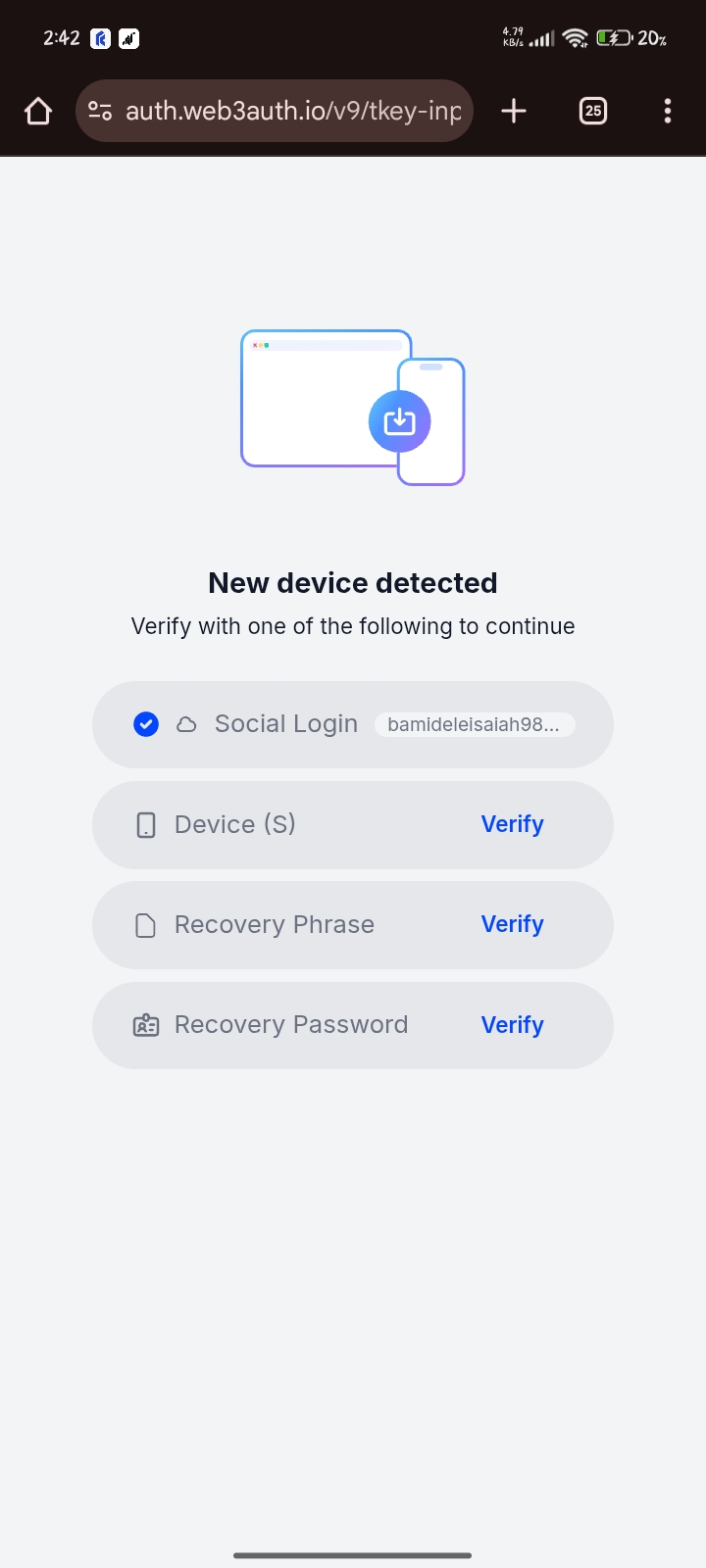Select the Social Login row
This screenshot has width=706, height=1568.
coord(353,724)
